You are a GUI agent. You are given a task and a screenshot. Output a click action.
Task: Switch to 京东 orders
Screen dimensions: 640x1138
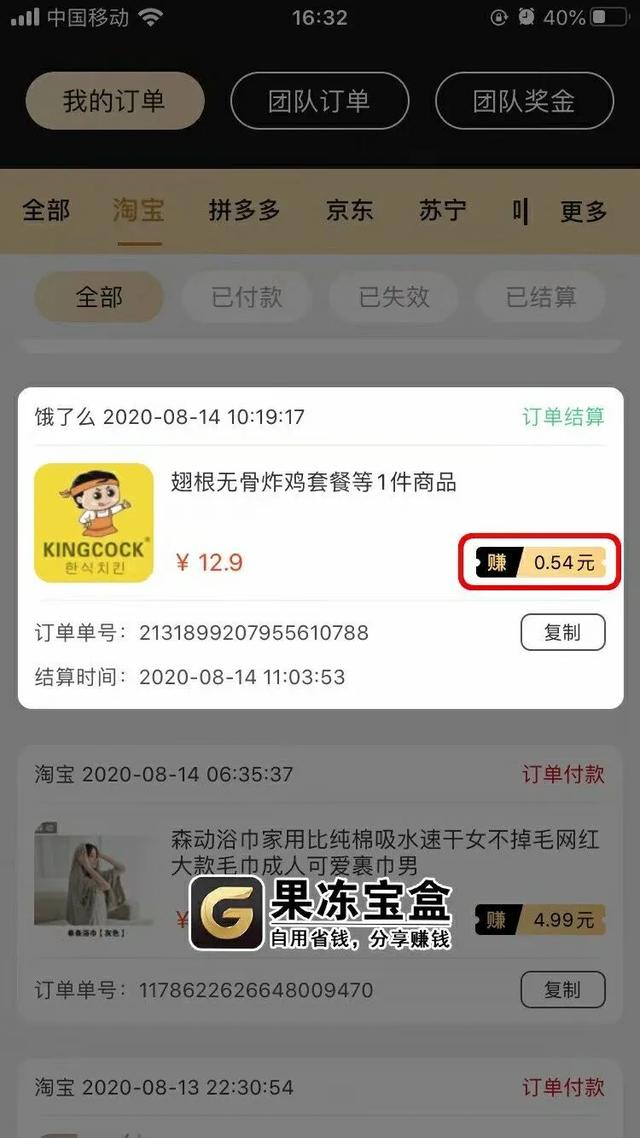[x=349, y=210]
